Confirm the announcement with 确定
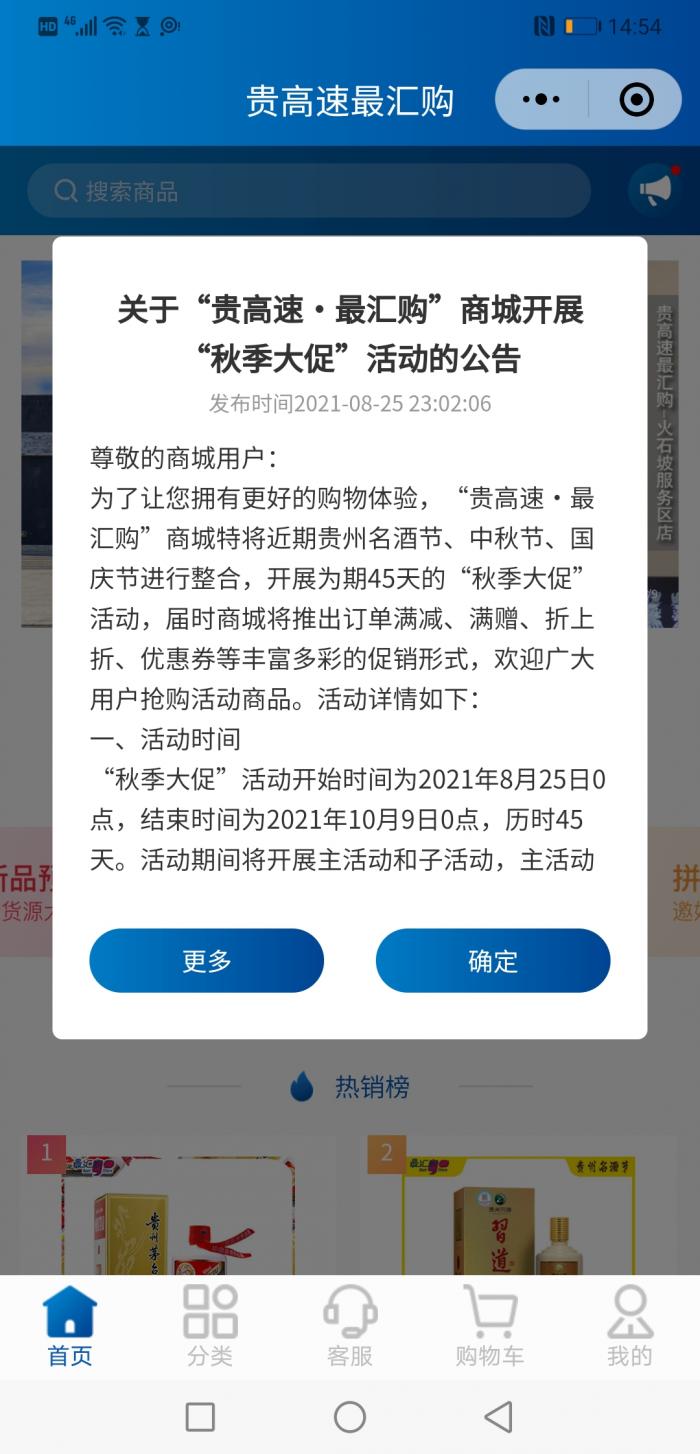The image size is (700, 1454). (x=493, y=960)
